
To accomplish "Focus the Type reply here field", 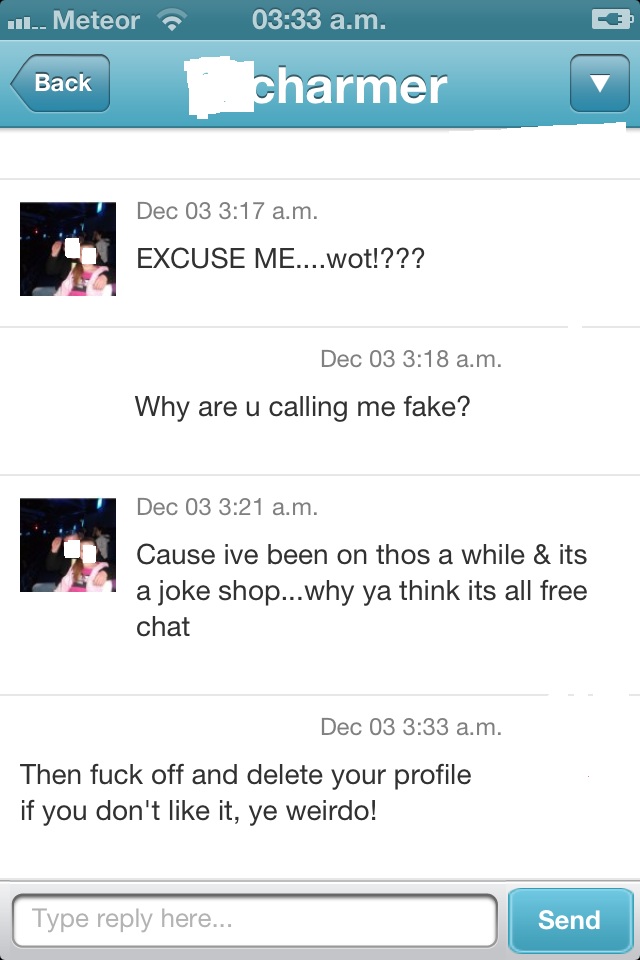I will pos(255,920).
